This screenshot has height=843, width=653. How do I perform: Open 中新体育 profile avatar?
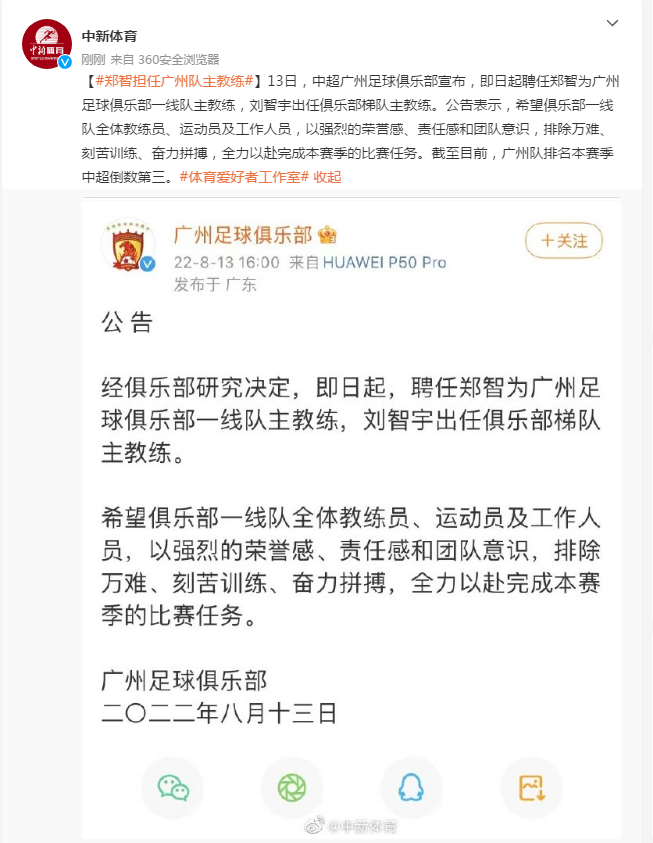[x=47, y=44]
